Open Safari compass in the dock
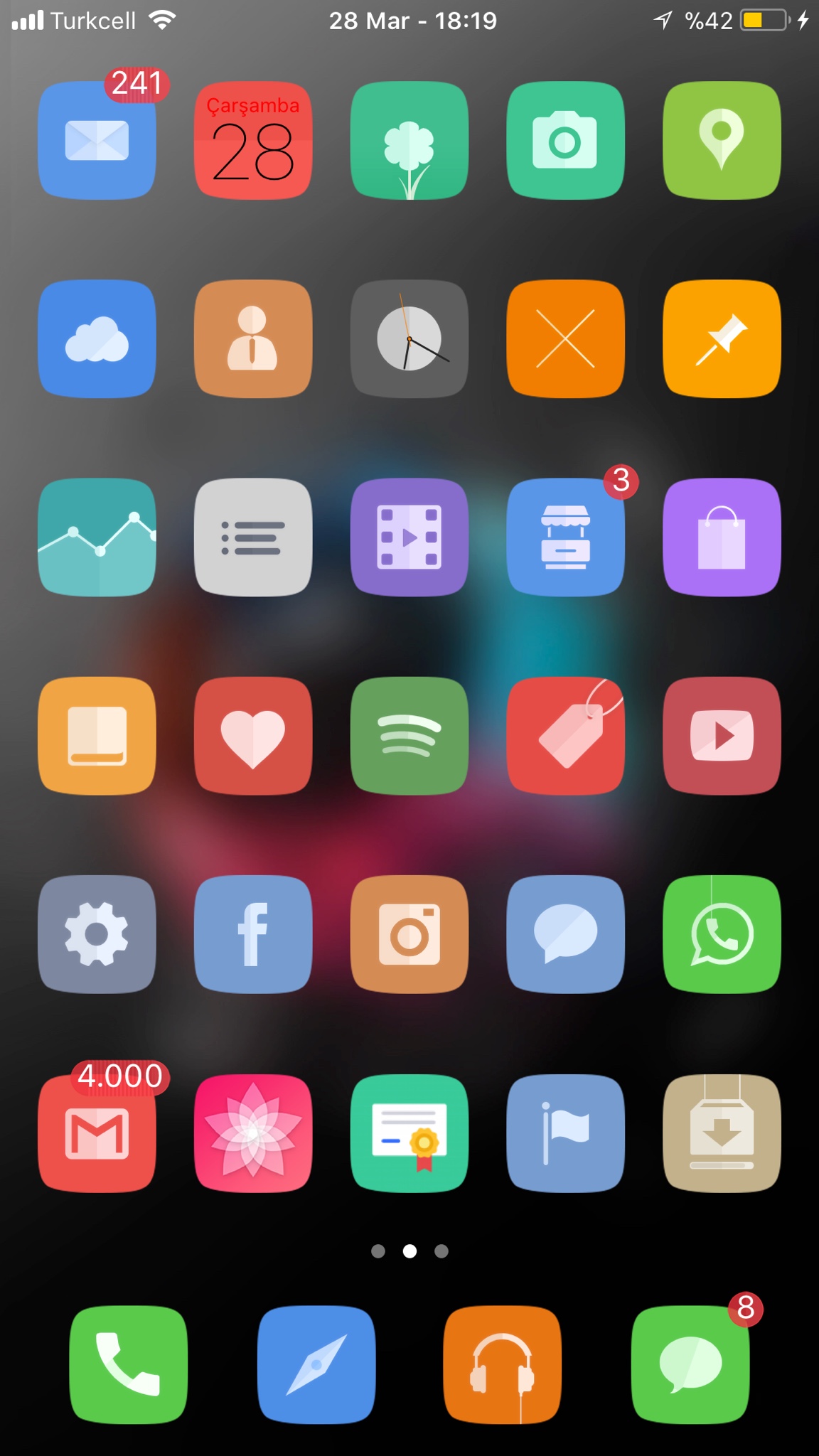819x1456 pixels. click(316, 1364)
